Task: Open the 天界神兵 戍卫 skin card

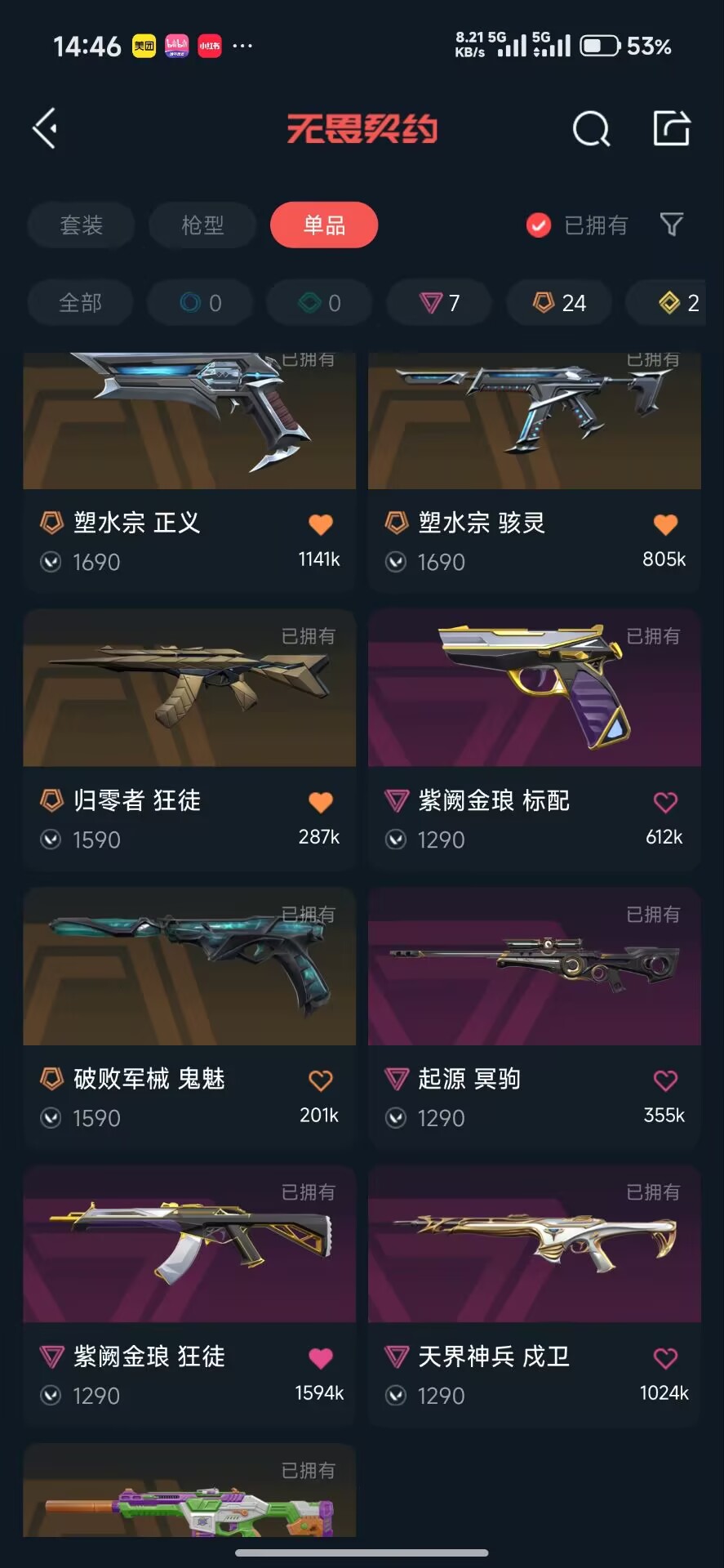Action: click(535, 1295)
